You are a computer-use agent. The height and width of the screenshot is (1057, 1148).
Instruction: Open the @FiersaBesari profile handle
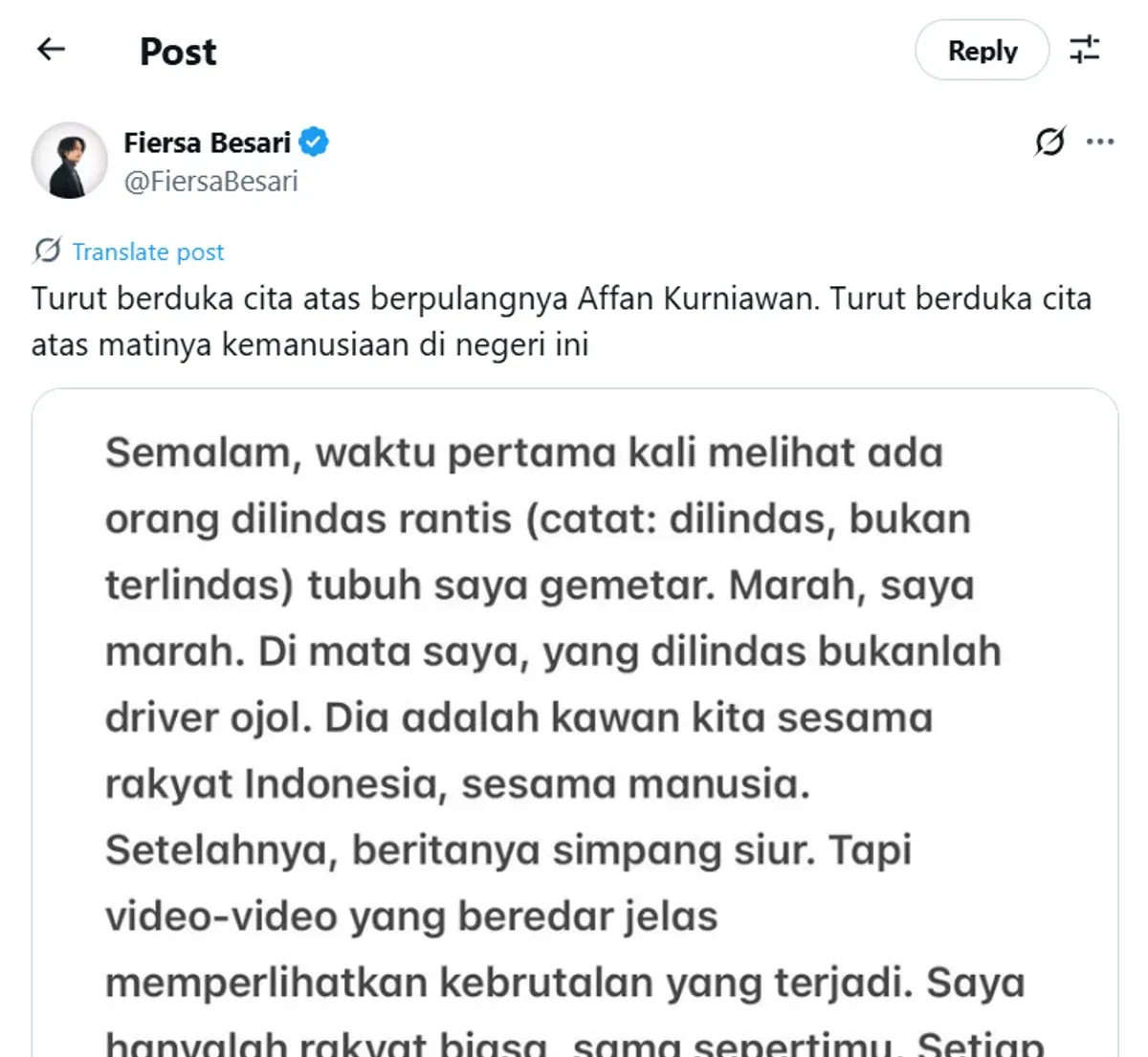pyautogui.click(x=211, y=182)
